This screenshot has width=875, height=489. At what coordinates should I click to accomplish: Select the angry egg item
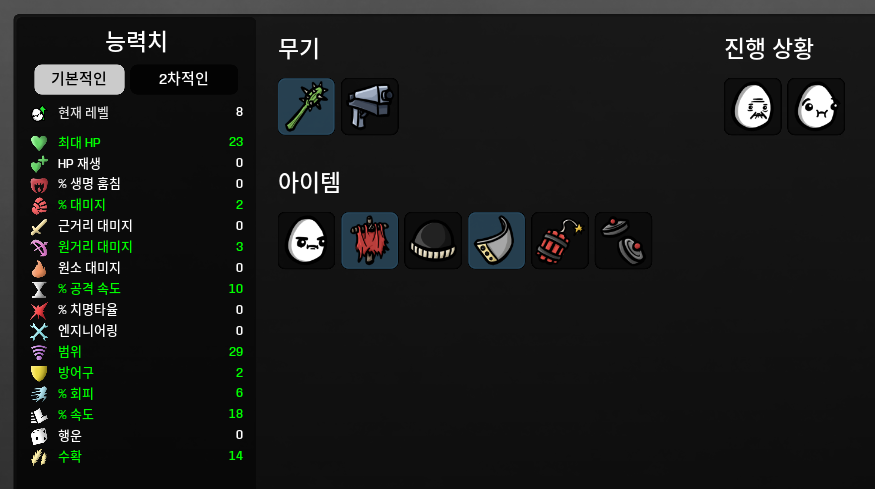coord(306,241)
